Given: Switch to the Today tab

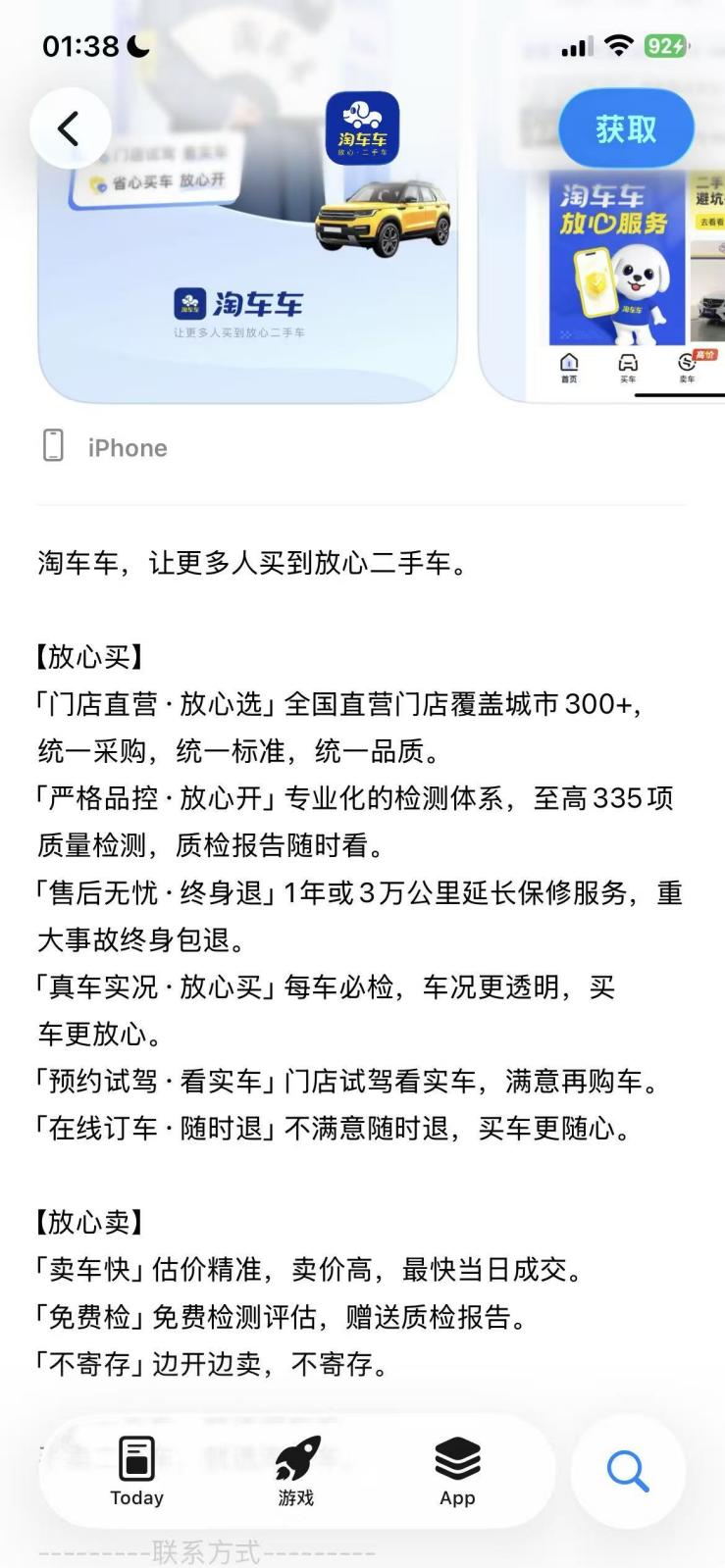Looking at the screenshot, I should click(x=136, y=1471).
